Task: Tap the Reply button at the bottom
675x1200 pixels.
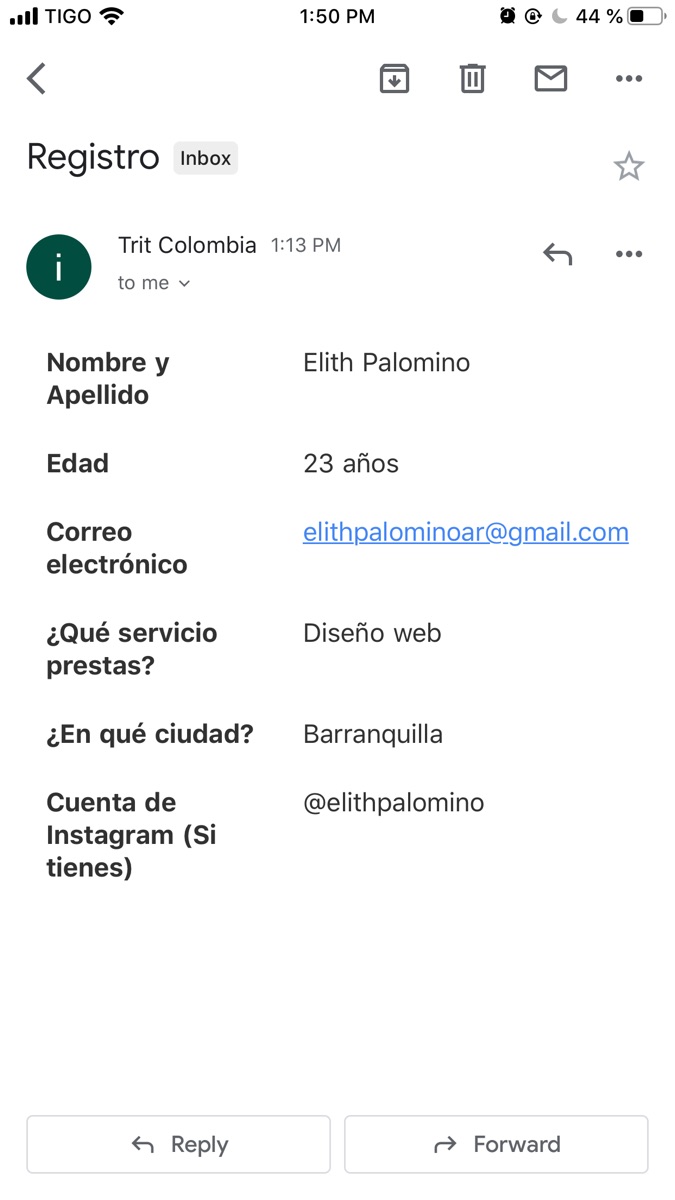Action: pos(178,1144)
